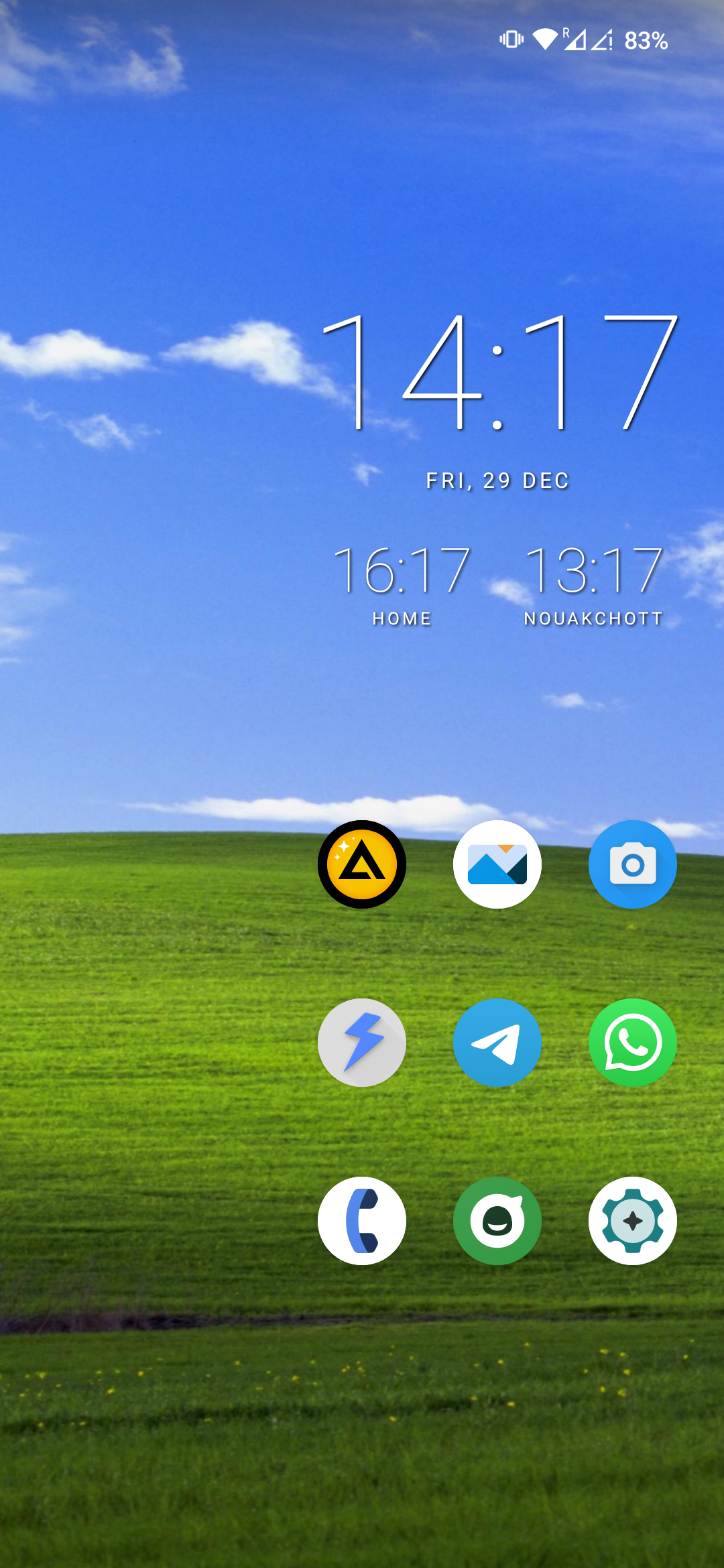Launch the mail app with envelope icon
Viewport: 724px width, 1568px height.
click(497, 864)
